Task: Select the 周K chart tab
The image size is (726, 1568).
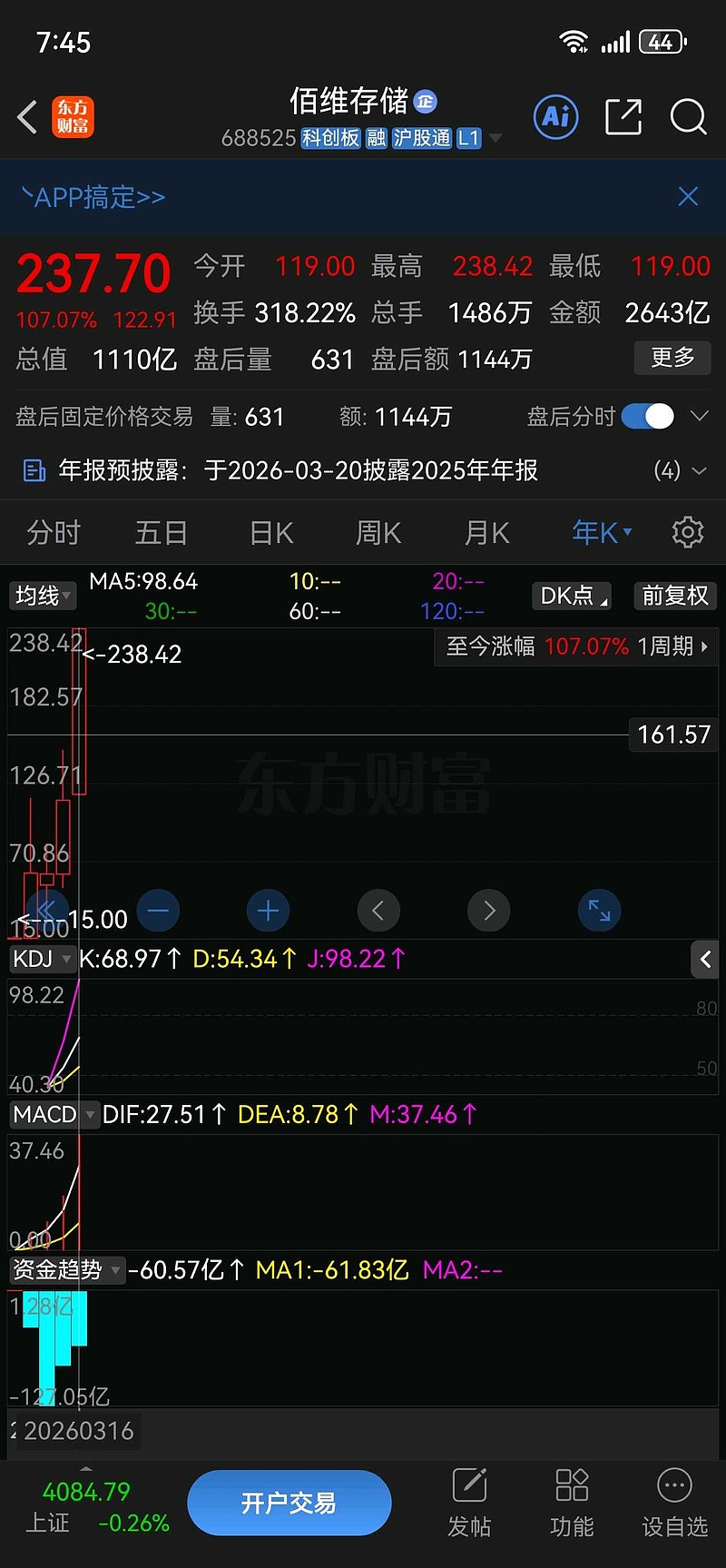Action: pyautogui.click(x=378, y=533)
